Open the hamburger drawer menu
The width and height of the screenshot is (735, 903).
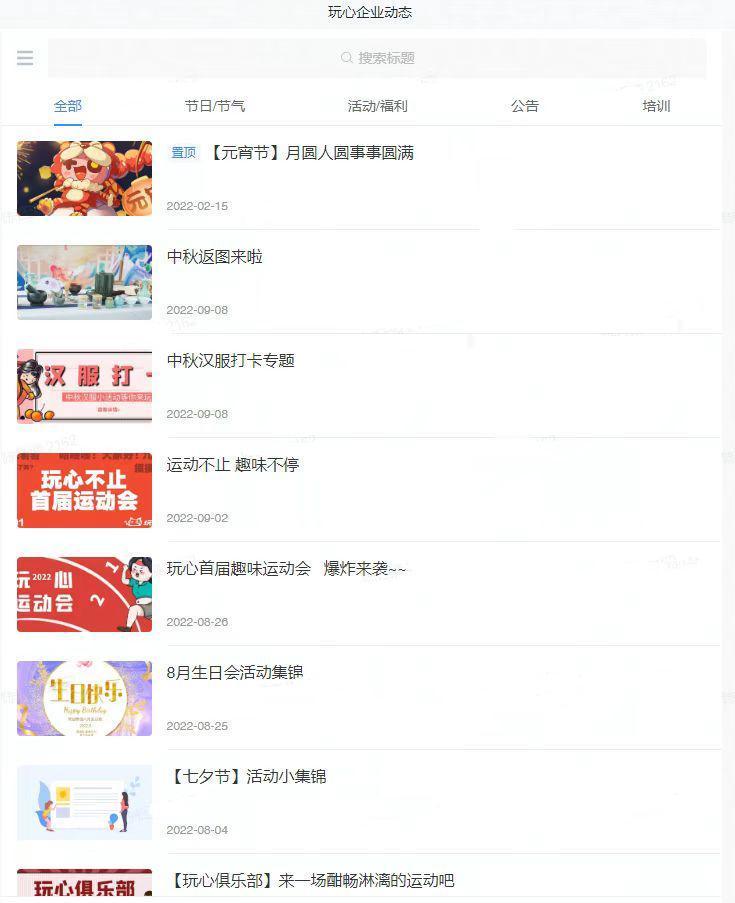[x=25, y=58]
